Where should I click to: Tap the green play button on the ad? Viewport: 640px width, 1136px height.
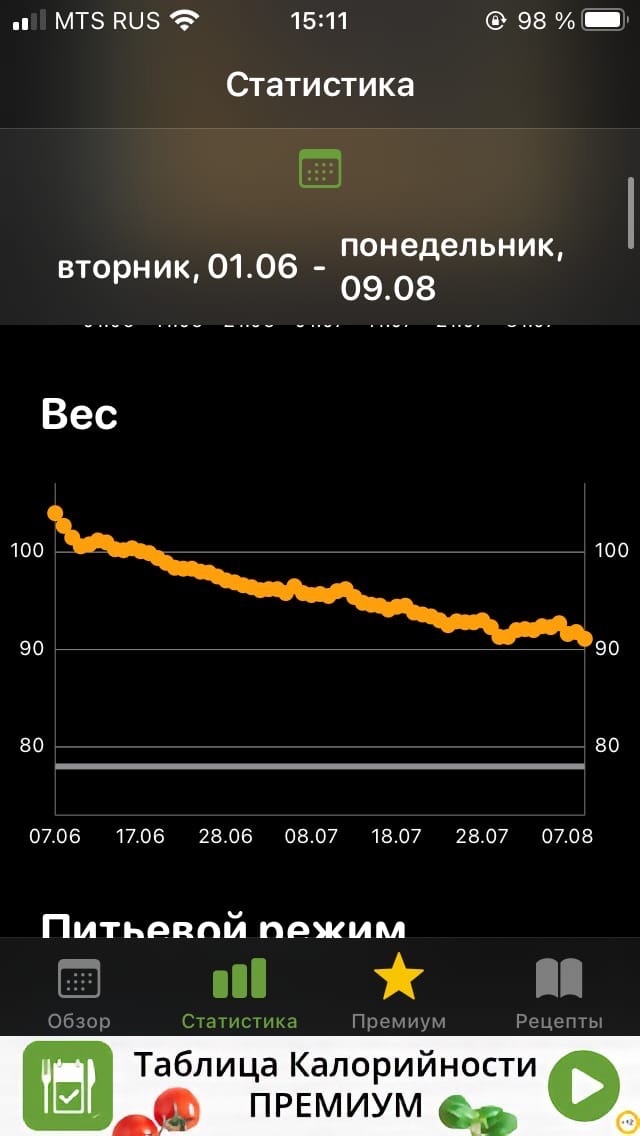point(584,1086)
